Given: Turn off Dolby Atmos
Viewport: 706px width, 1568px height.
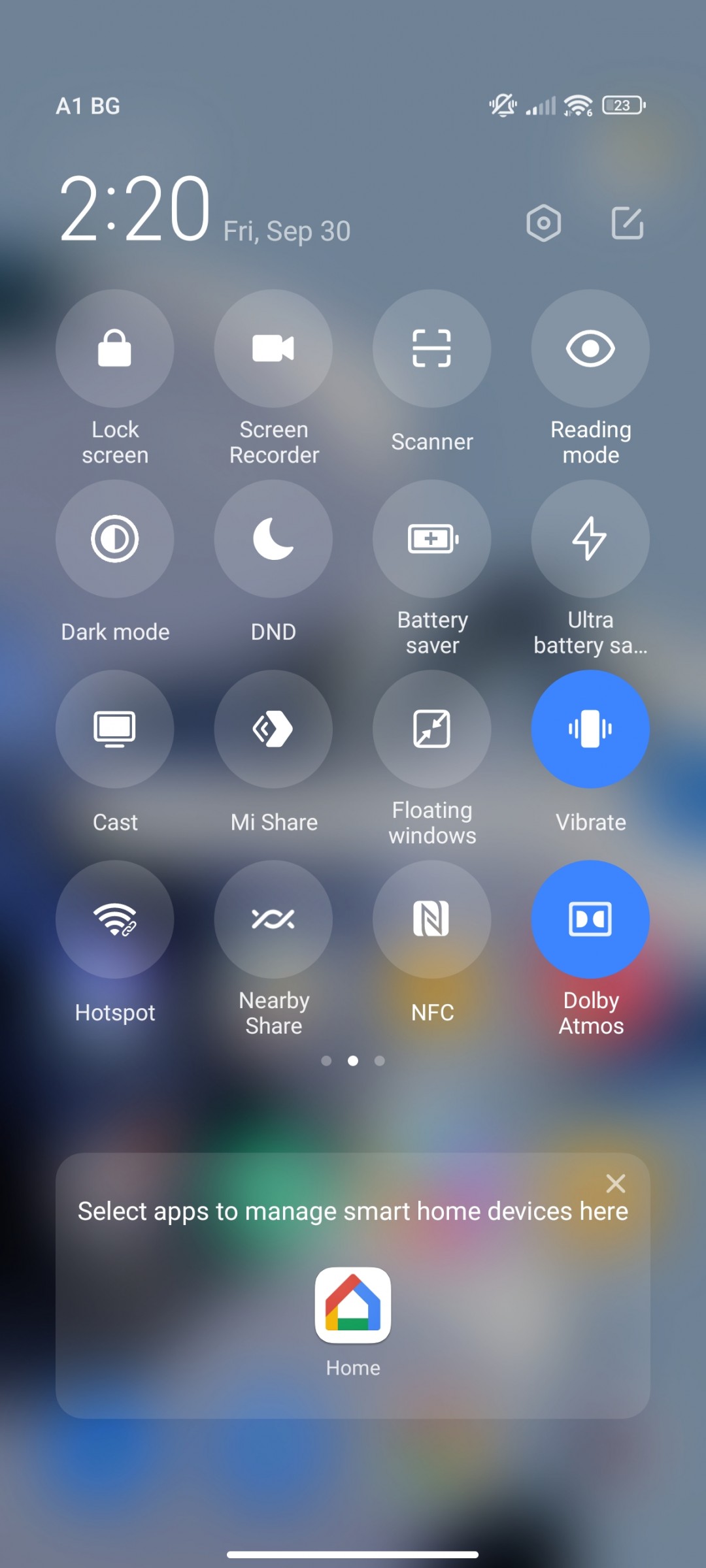Looking at the screenshot, I should (x=590, y=919).
